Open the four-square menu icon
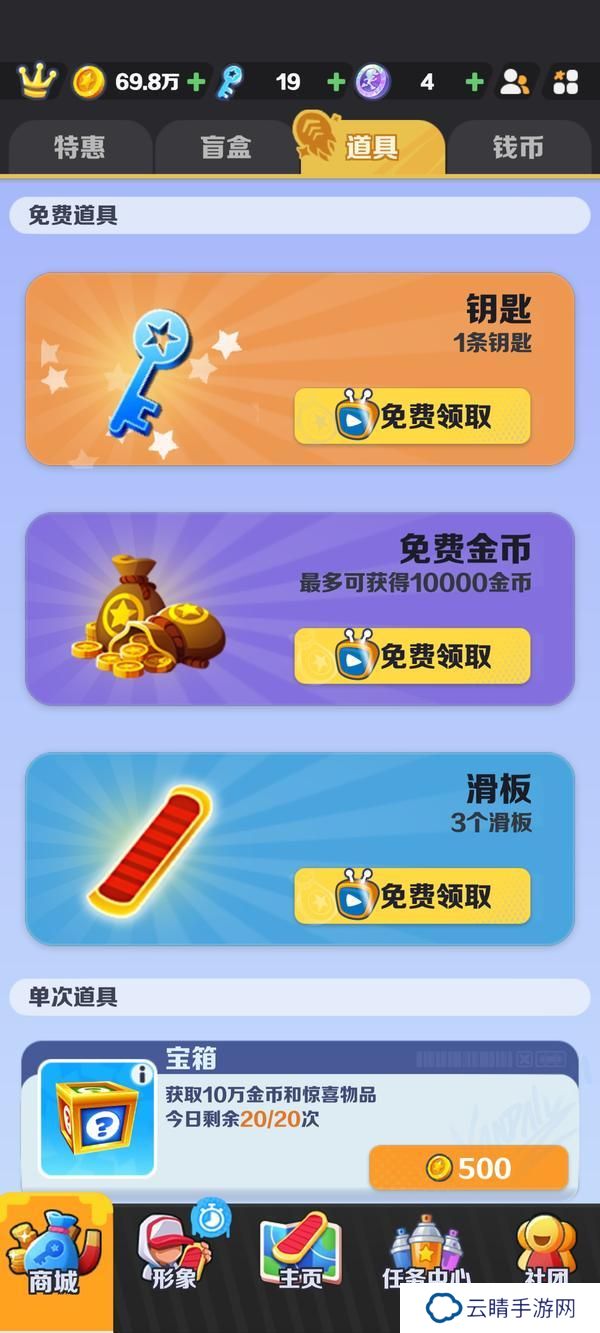Screen dimensions: 600x1333 565,82
